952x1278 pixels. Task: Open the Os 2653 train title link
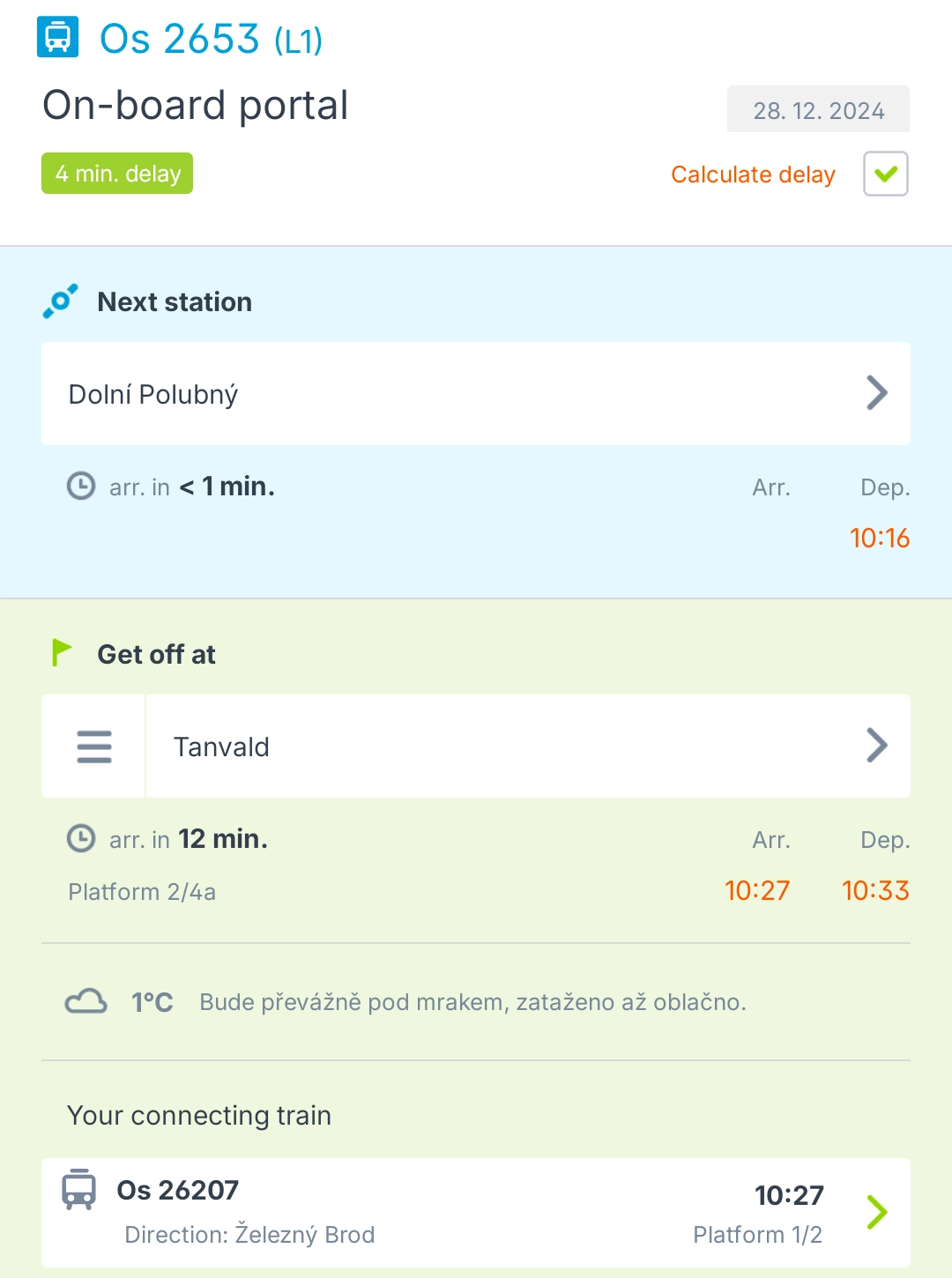[x=210, y=40]
